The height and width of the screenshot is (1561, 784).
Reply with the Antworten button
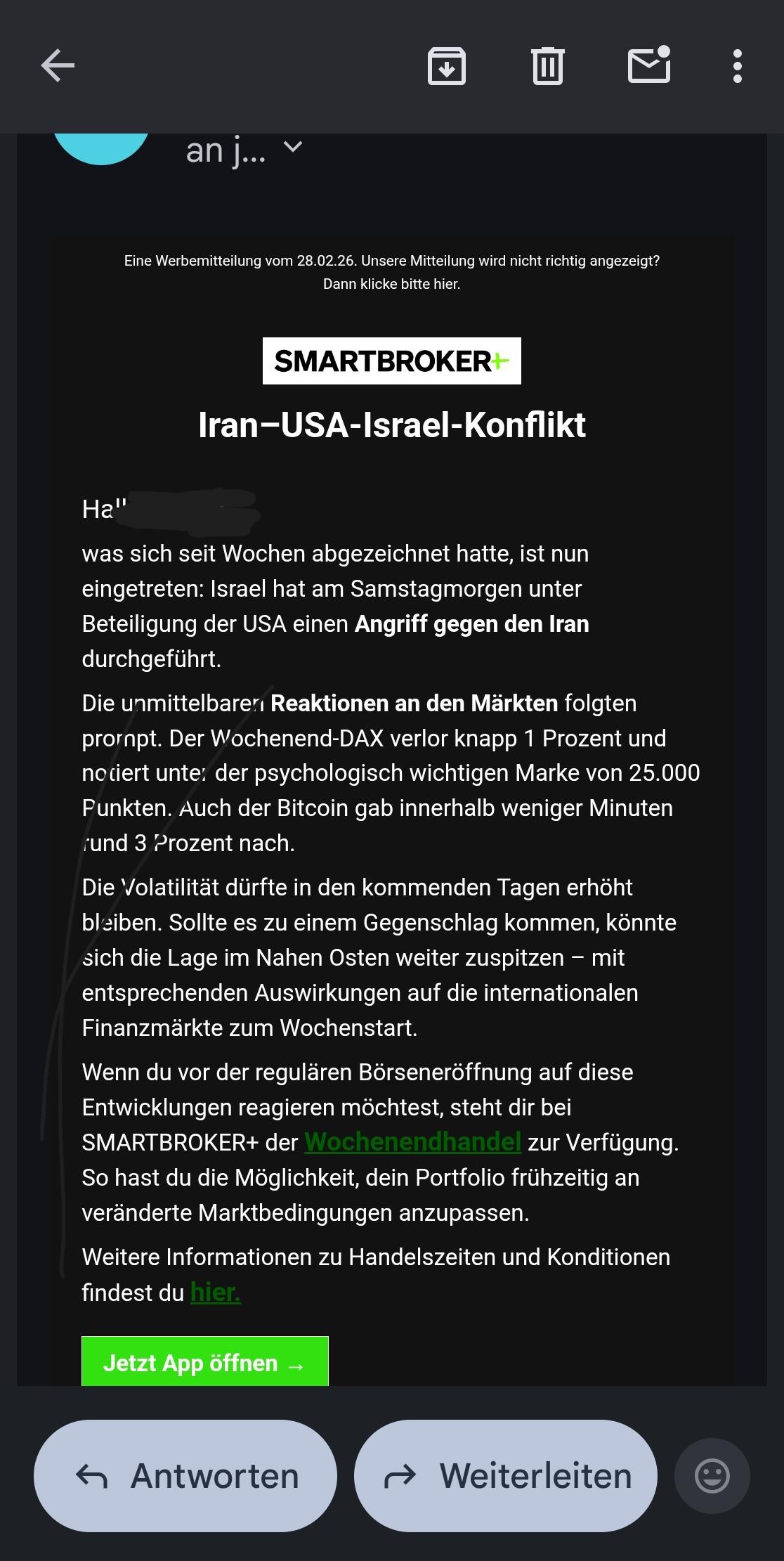tap(185, 1475)
